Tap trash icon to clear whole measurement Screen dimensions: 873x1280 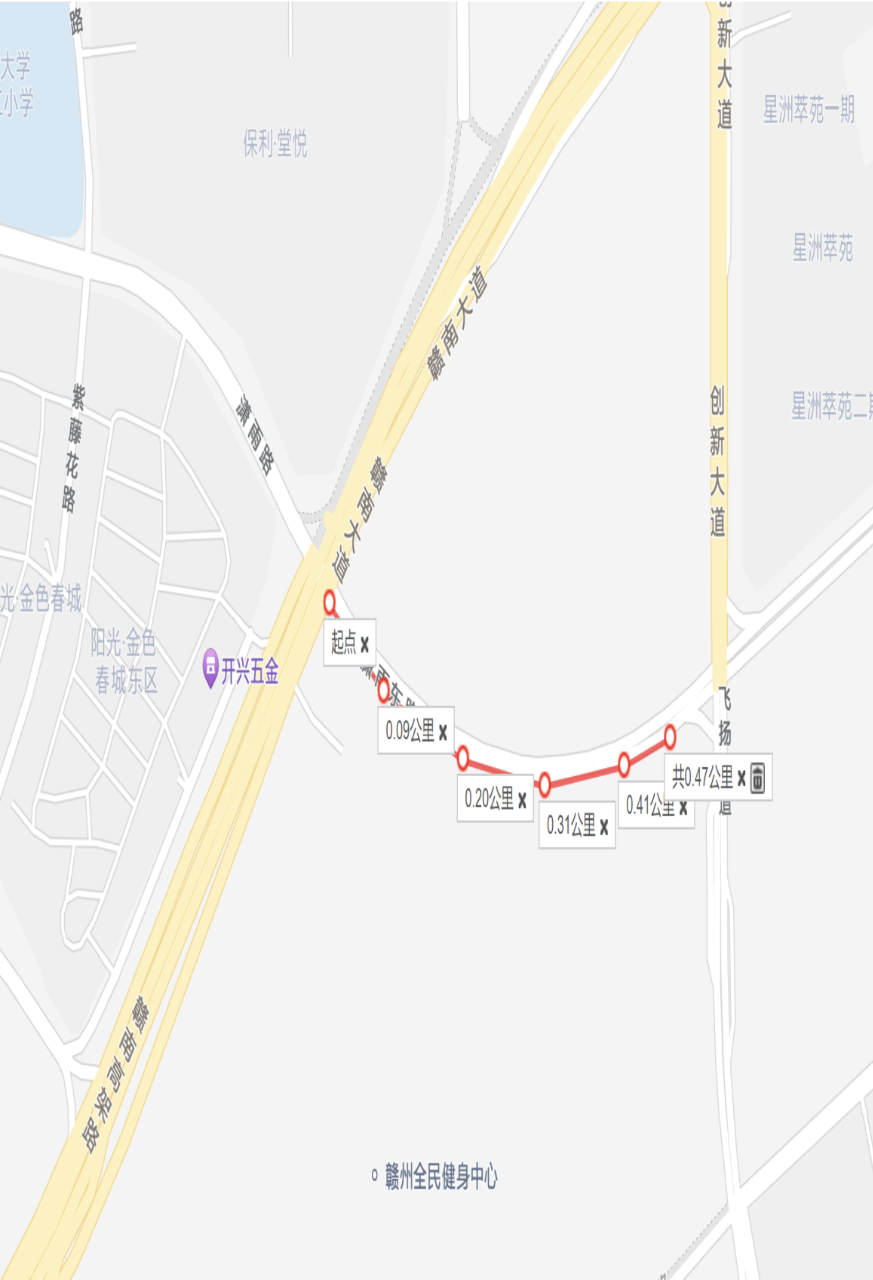(758, 777)
